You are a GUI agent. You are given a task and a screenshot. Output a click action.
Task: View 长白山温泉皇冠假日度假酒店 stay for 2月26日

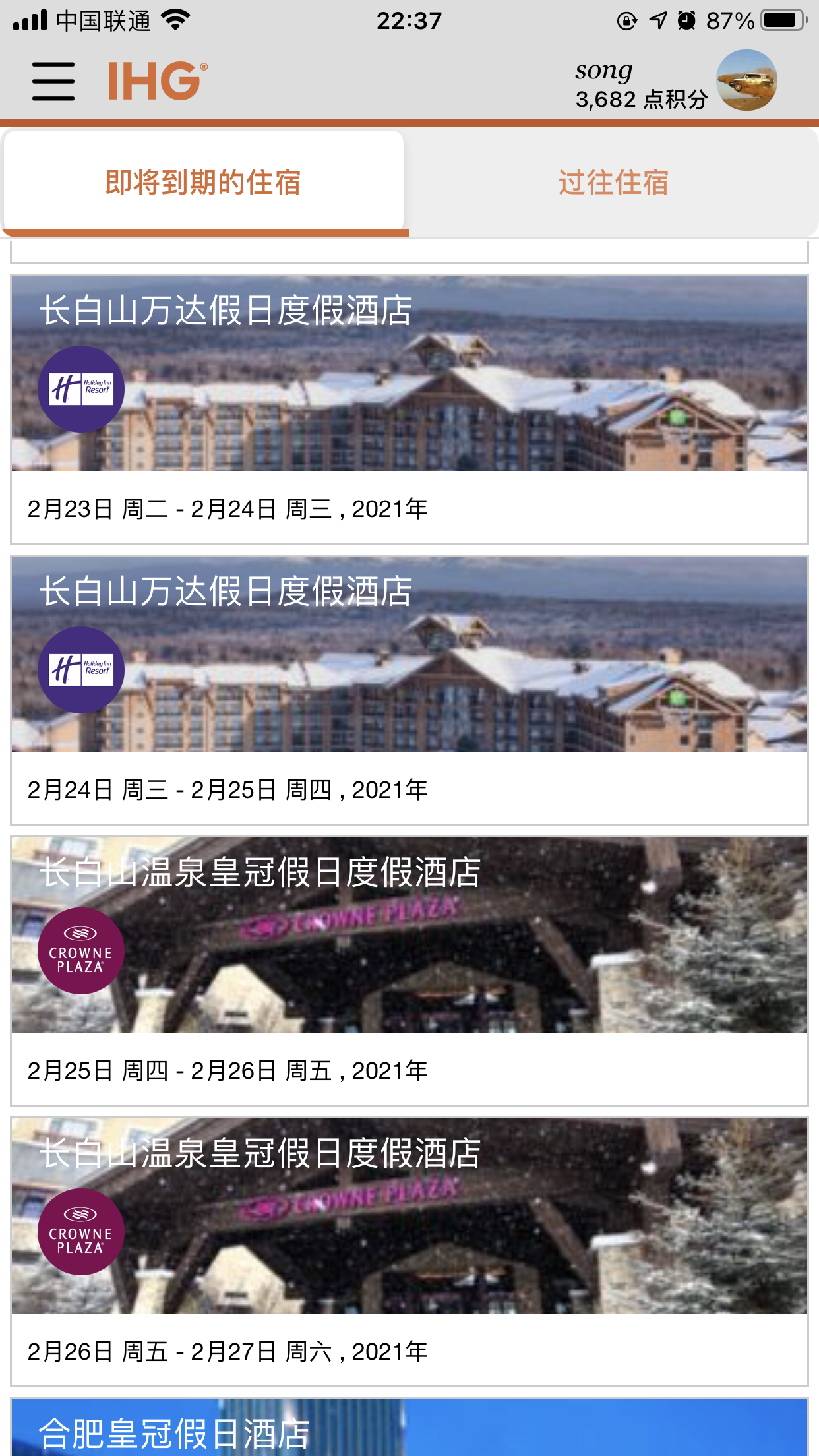pyautogui.click(x=409, y=1251)
